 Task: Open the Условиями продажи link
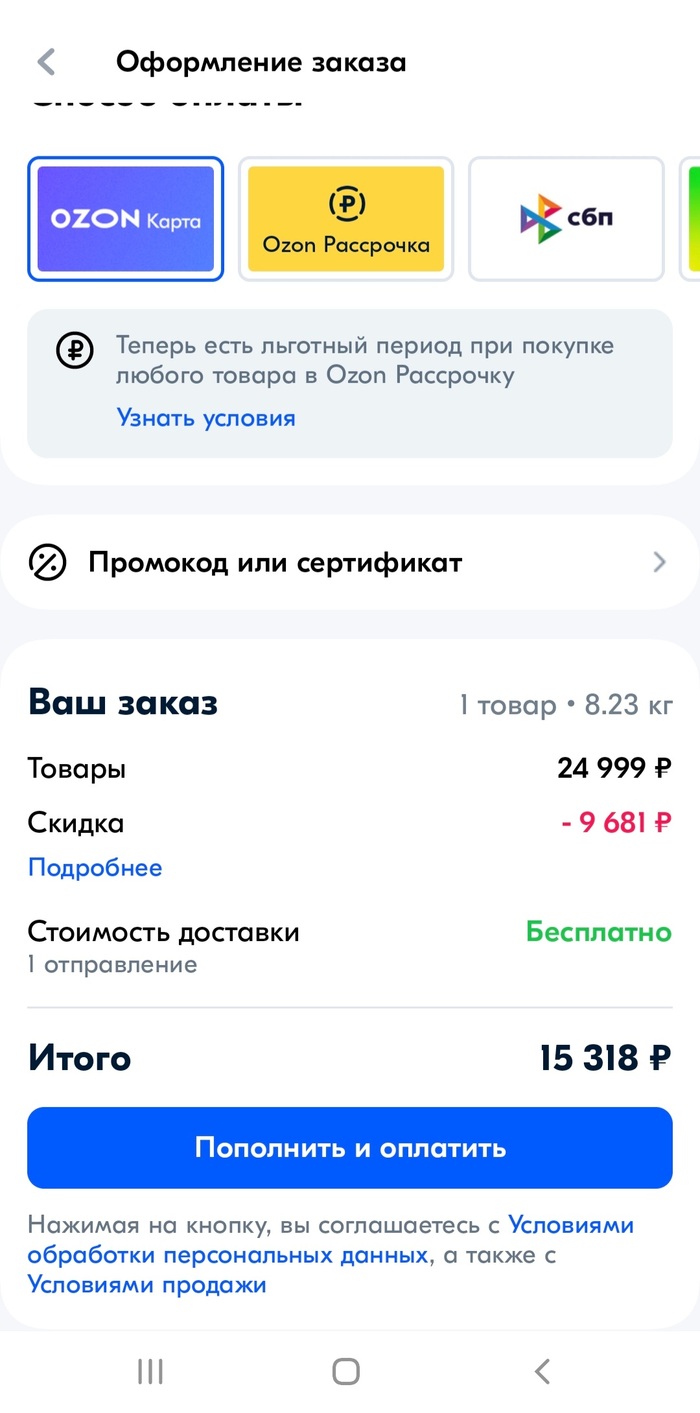click(x=147, y=1285)
